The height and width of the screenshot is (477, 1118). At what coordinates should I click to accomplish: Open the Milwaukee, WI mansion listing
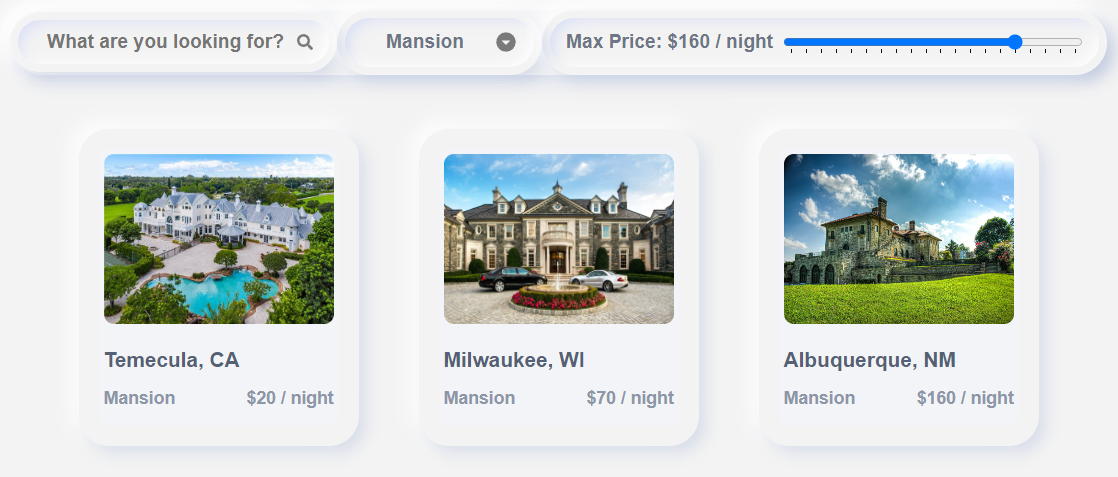click(x=559, y=287)
